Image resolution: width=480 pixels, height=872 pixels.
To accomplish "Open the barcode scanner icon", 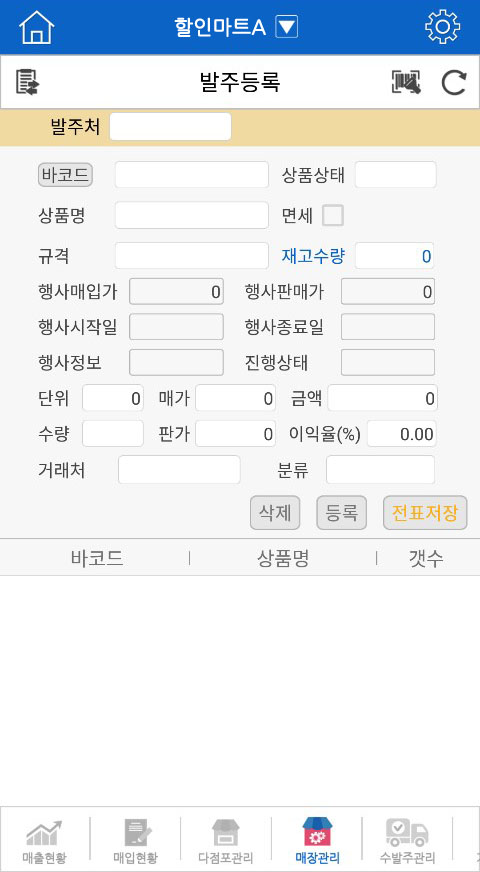I will pyautogui.click(x=406, y=83).
